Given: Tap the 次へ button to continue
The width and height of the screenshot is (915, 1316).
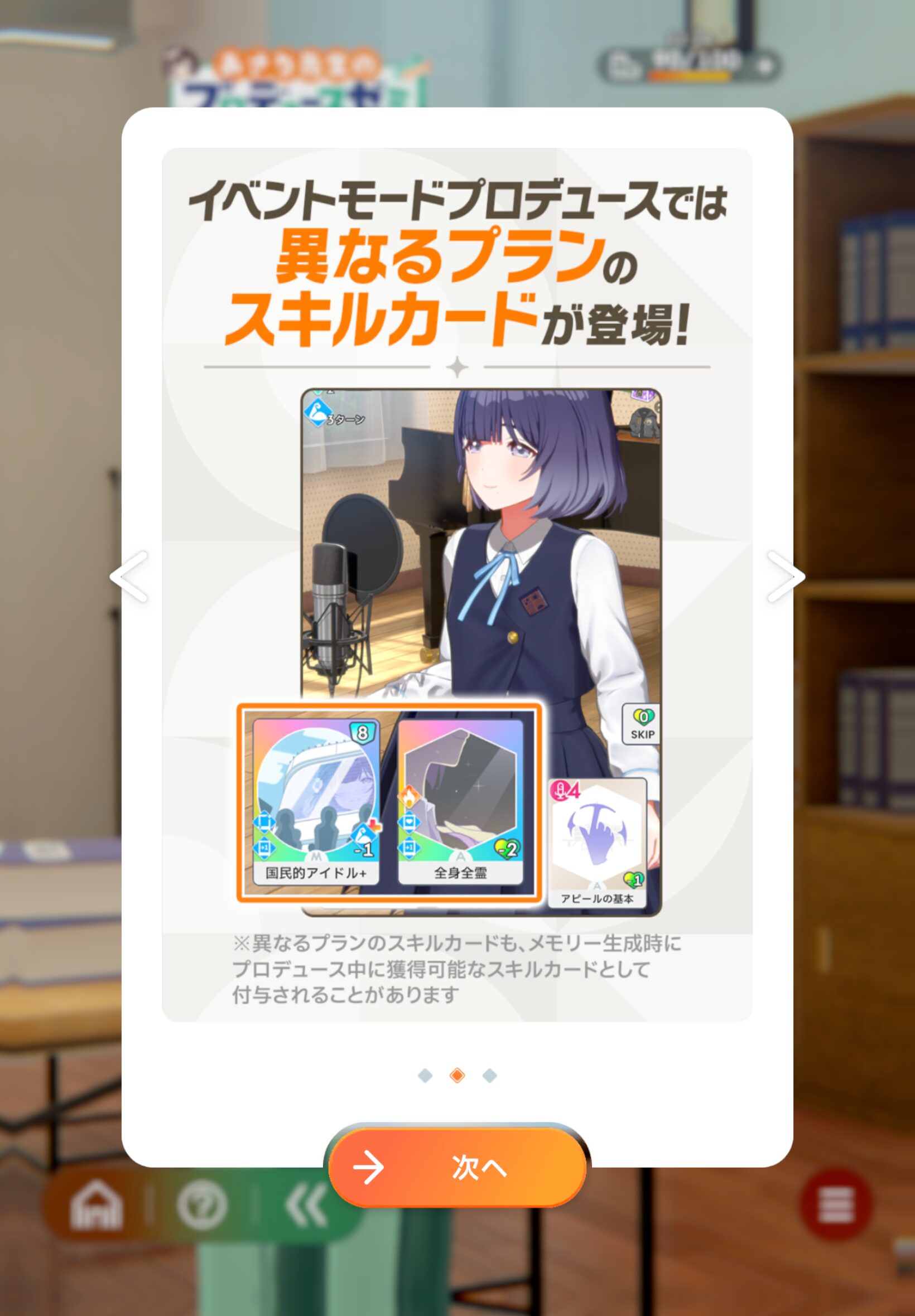Looking at the screenshot, I should click(457, 1167).
